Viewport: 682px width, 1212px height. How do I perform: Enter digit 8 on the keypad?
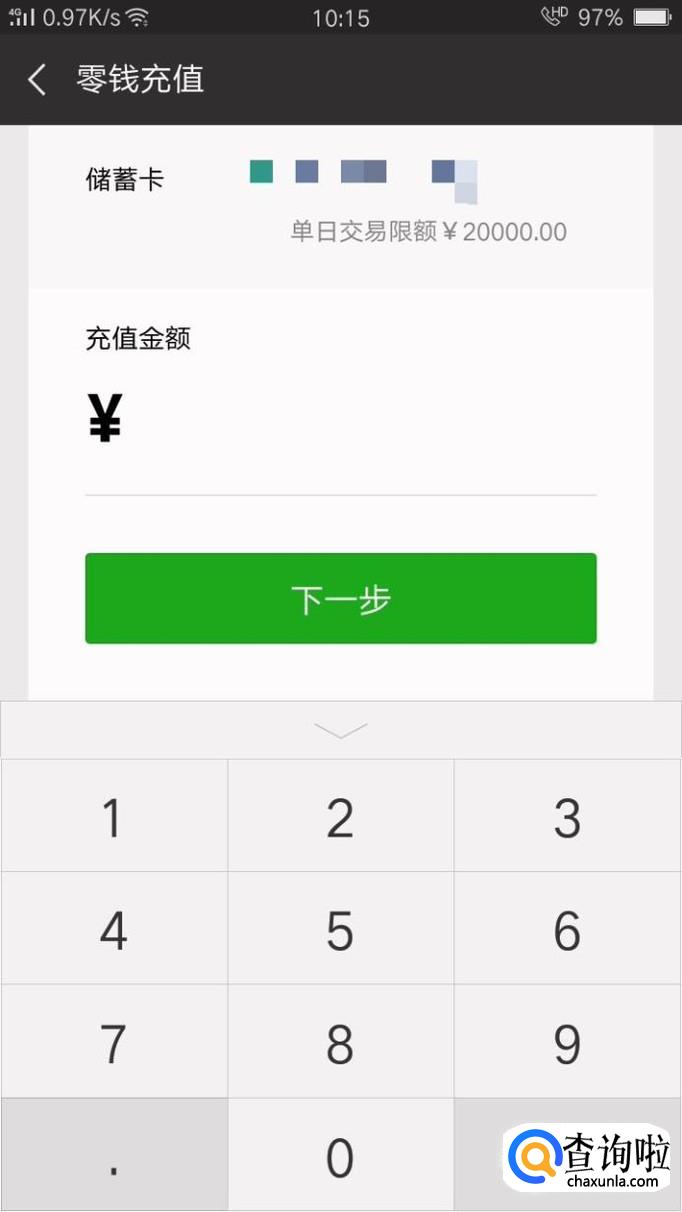coord(340,1043)
